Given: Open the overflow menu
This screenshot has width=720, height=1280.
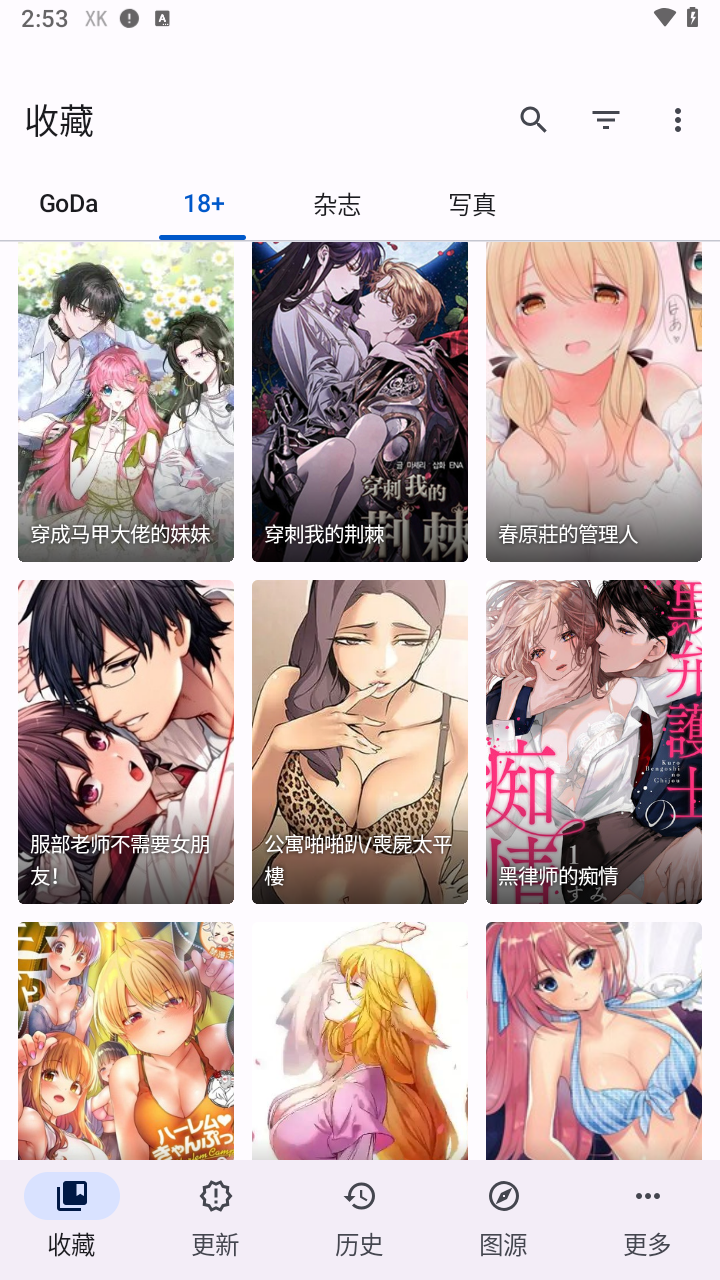Looking at the screenshot, I should tap(678, 121).
